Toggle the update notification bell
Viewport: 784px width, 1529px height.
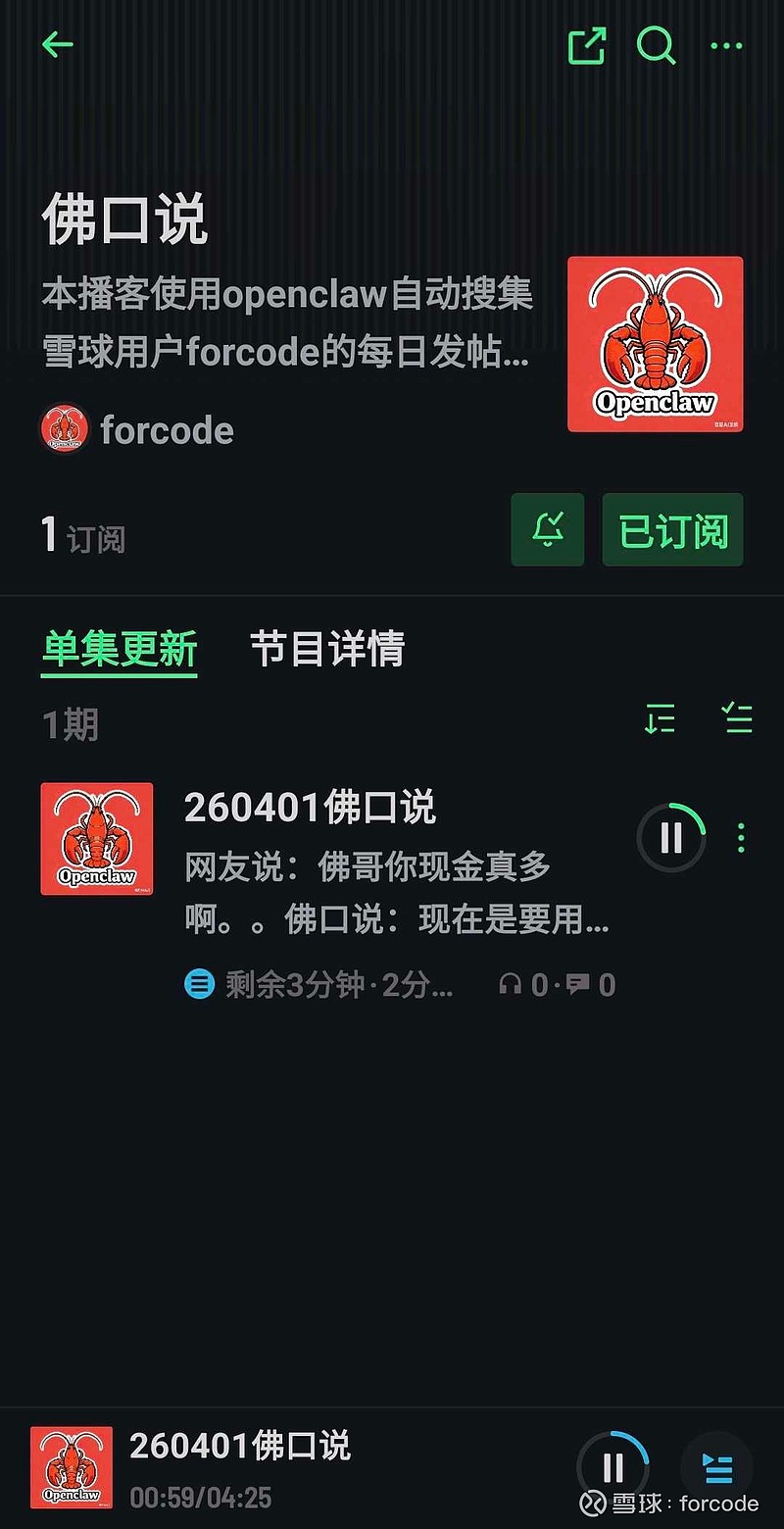(548, 529)
